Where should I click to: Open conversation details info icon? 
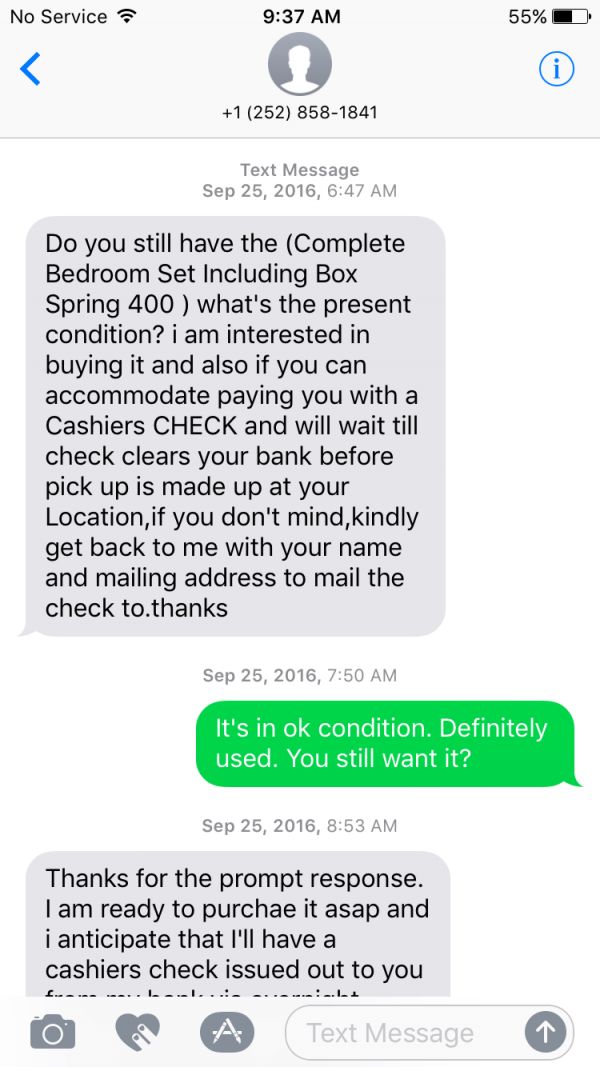tap(556, 68)
